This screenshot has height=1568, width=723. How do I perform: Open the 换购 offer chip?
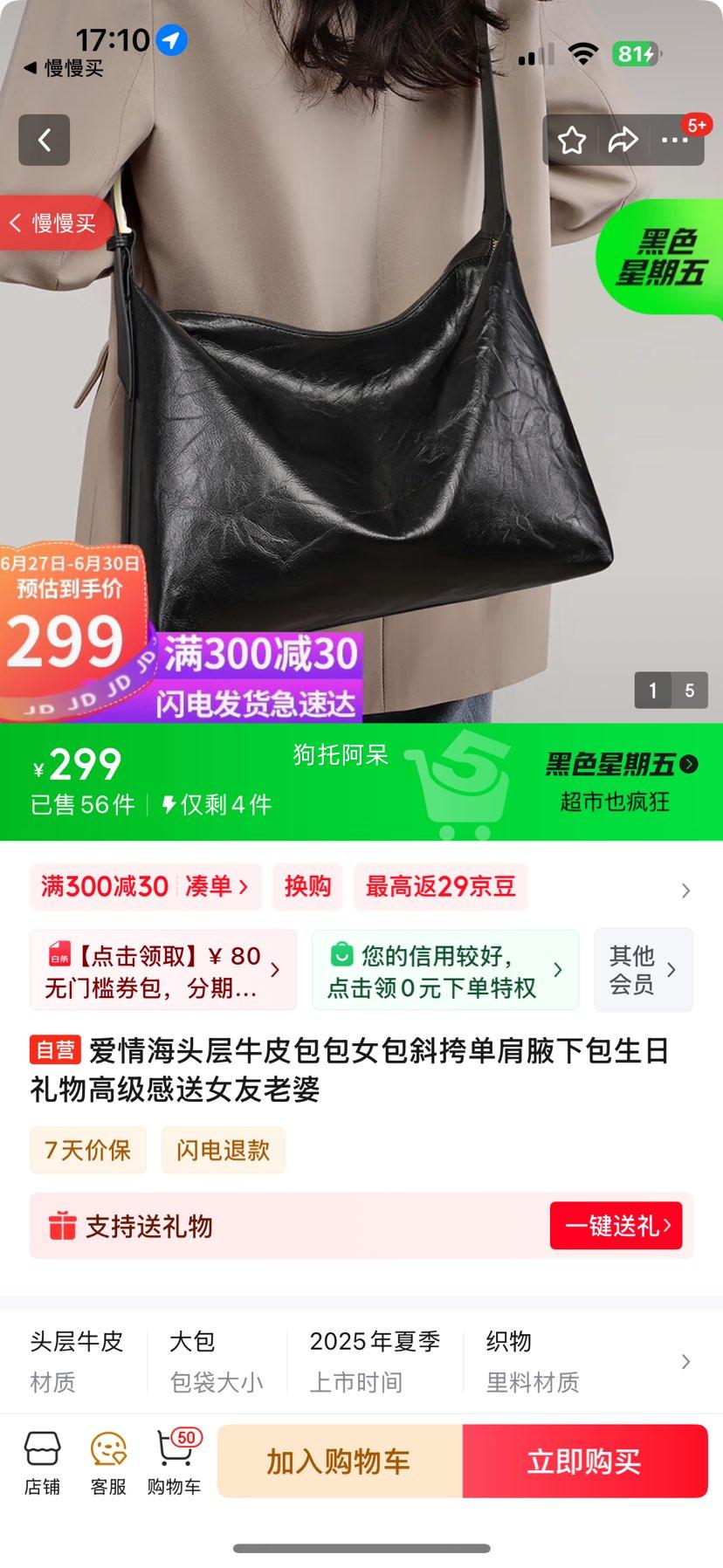[x=307, y=887]
